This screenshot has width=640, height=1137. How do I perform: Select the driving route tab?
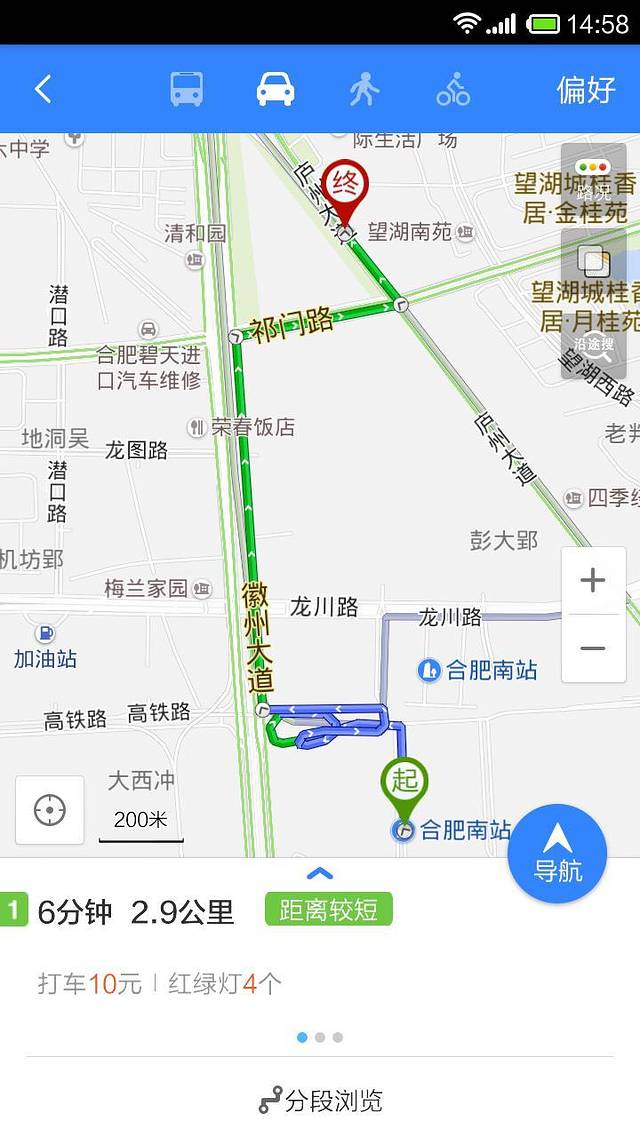(x=275, y=89)
